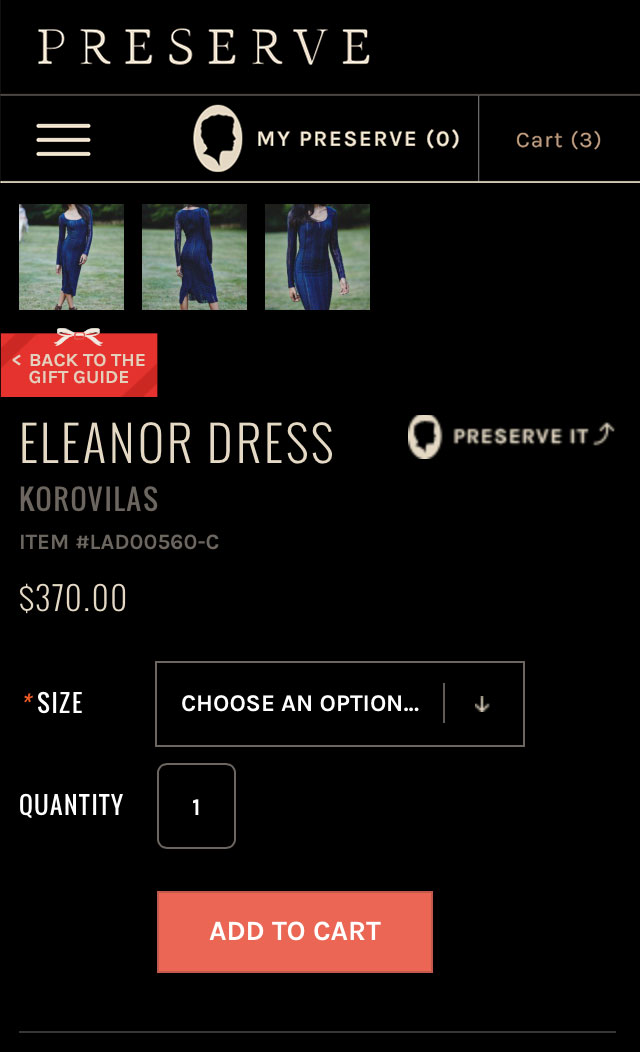
Task: Open the hamburger menu
Action: pos(63,139)
